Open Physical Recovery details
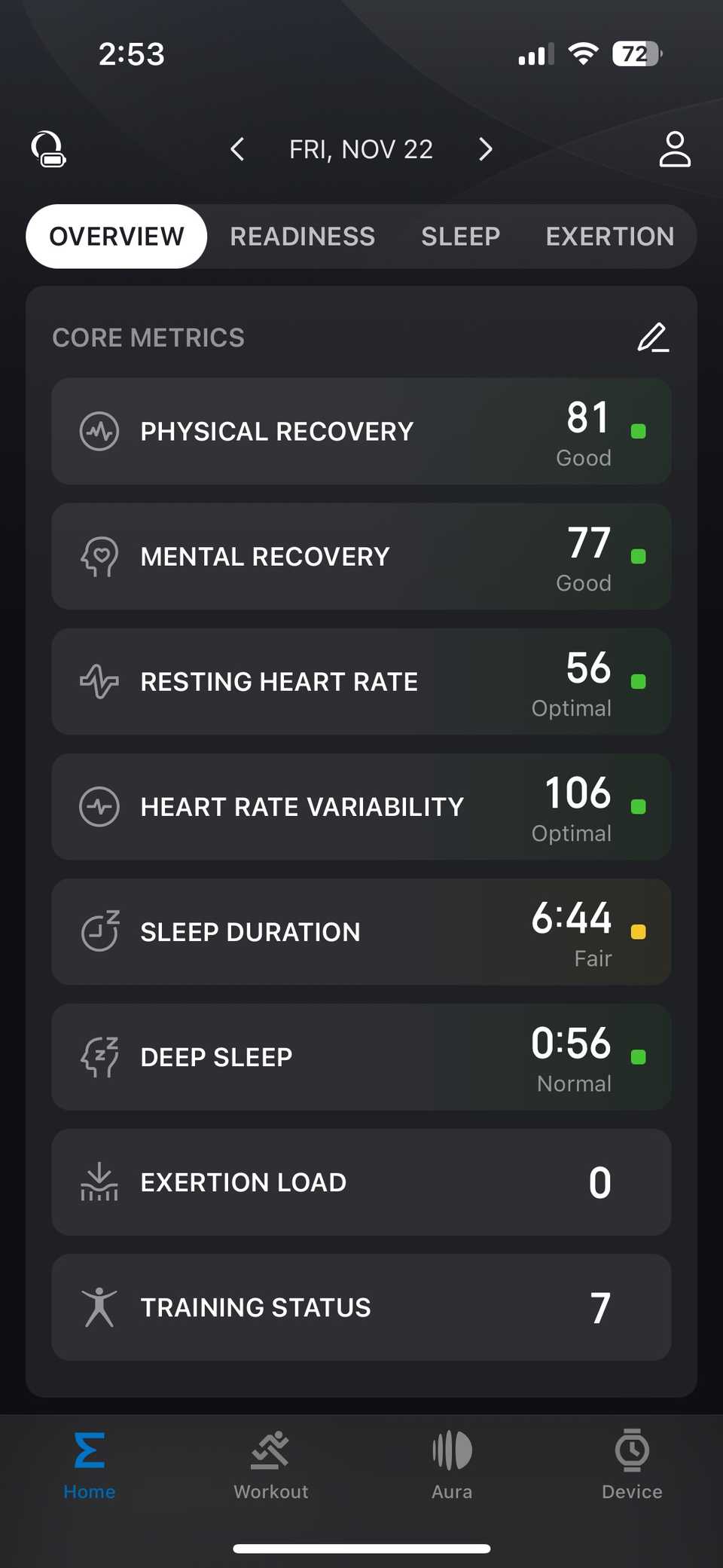 click(361, 431)
